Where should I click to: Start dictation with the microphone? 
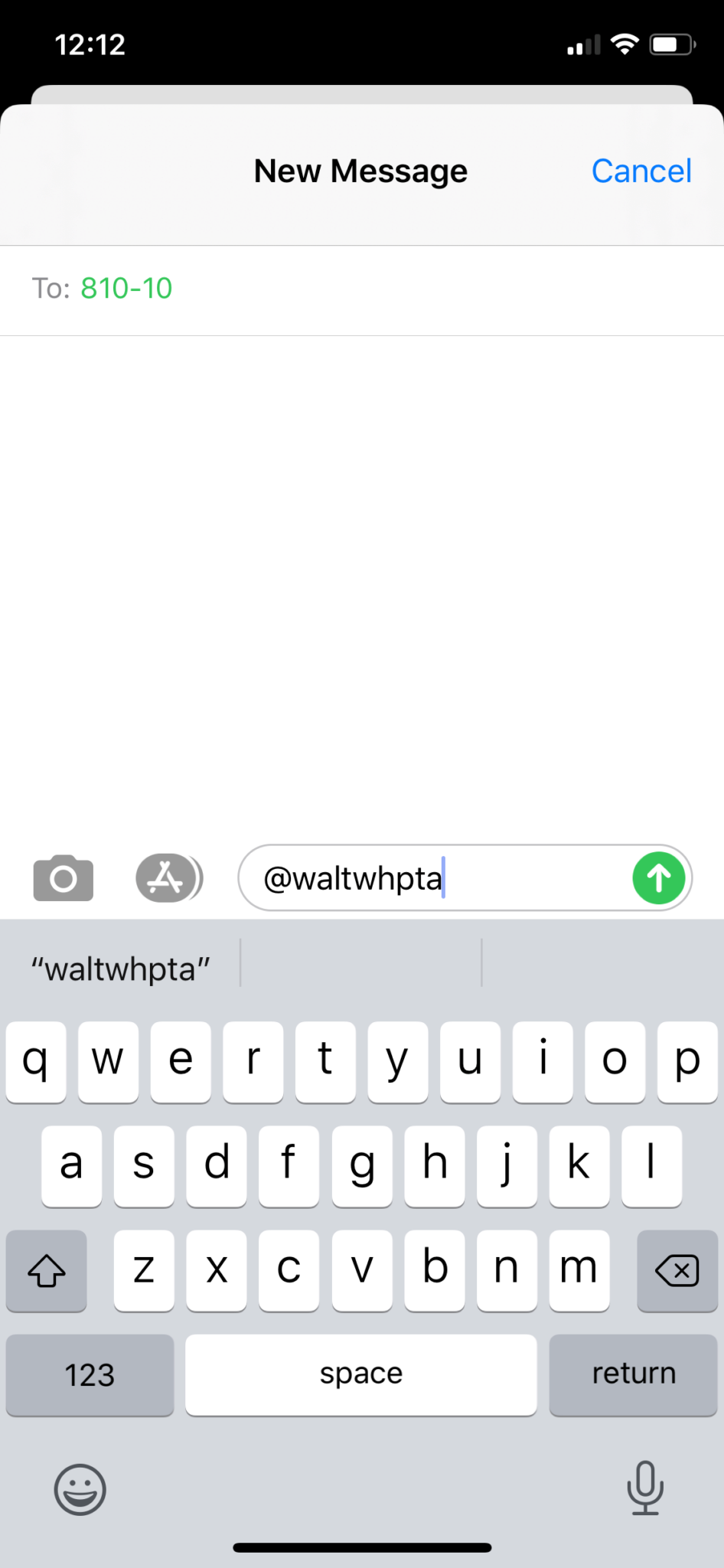tap(645, 1488)
